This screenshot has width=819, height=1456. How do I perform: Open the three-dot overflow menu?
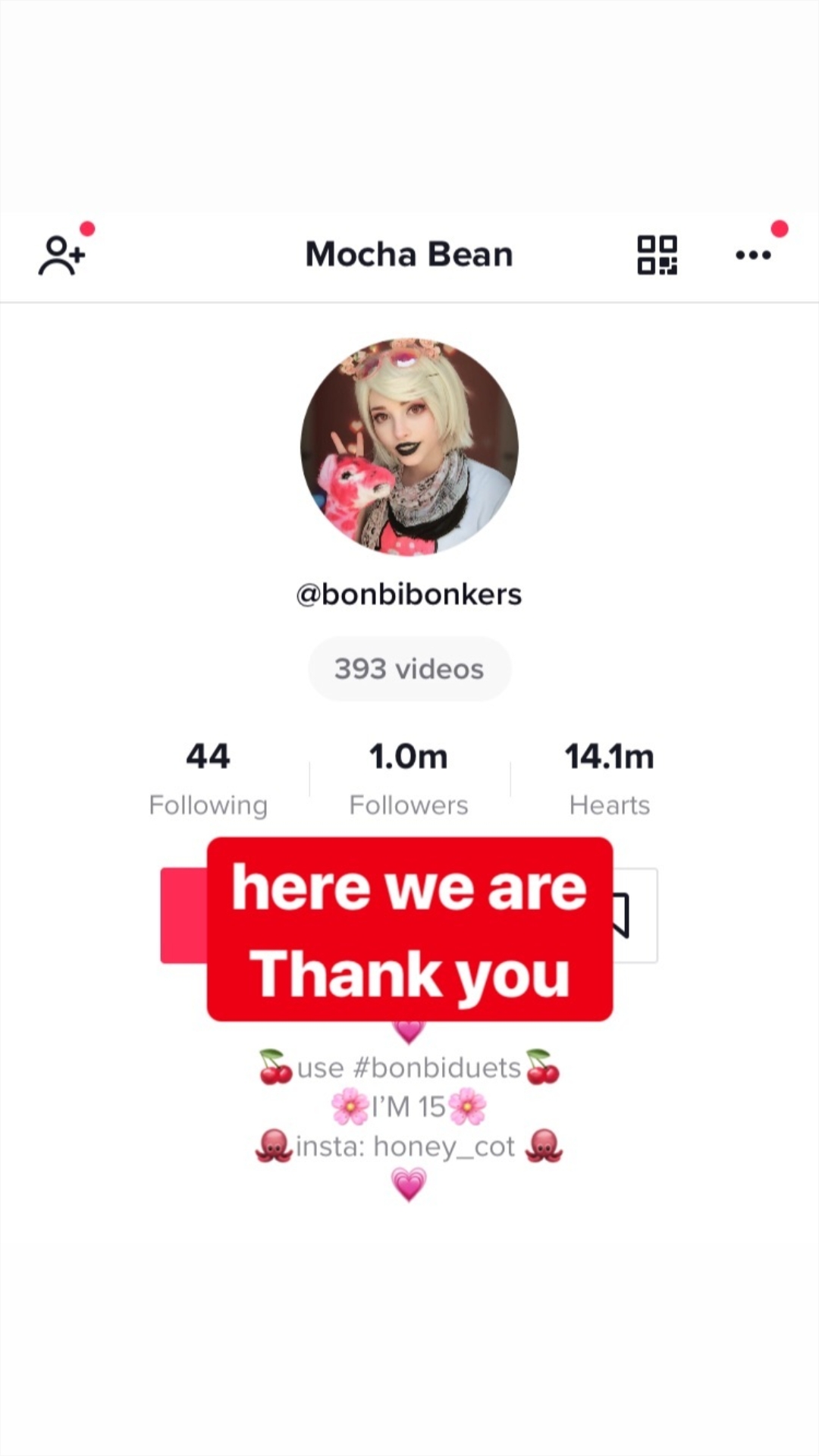click(x=753, y=256)
